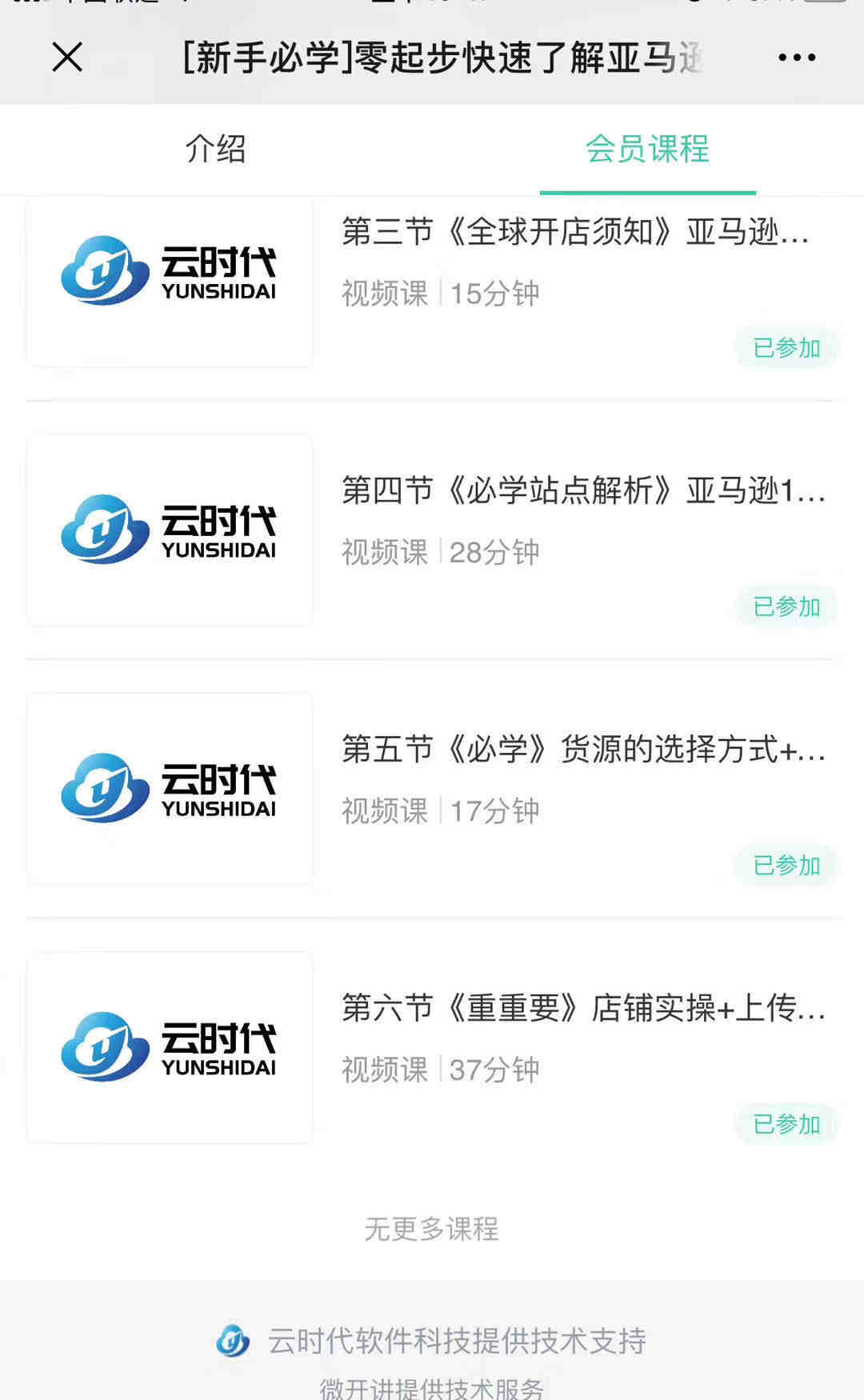Open the three-dot overflow menu

click(797, 58)
